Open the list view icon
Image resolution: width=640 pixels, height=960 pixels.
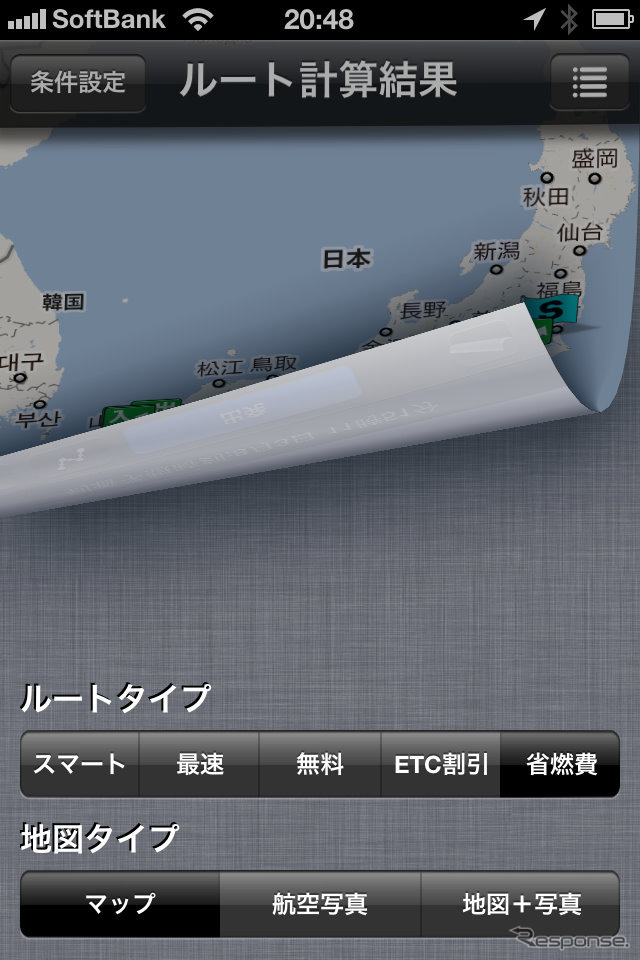pyautogui.click(x=590, y=84)
